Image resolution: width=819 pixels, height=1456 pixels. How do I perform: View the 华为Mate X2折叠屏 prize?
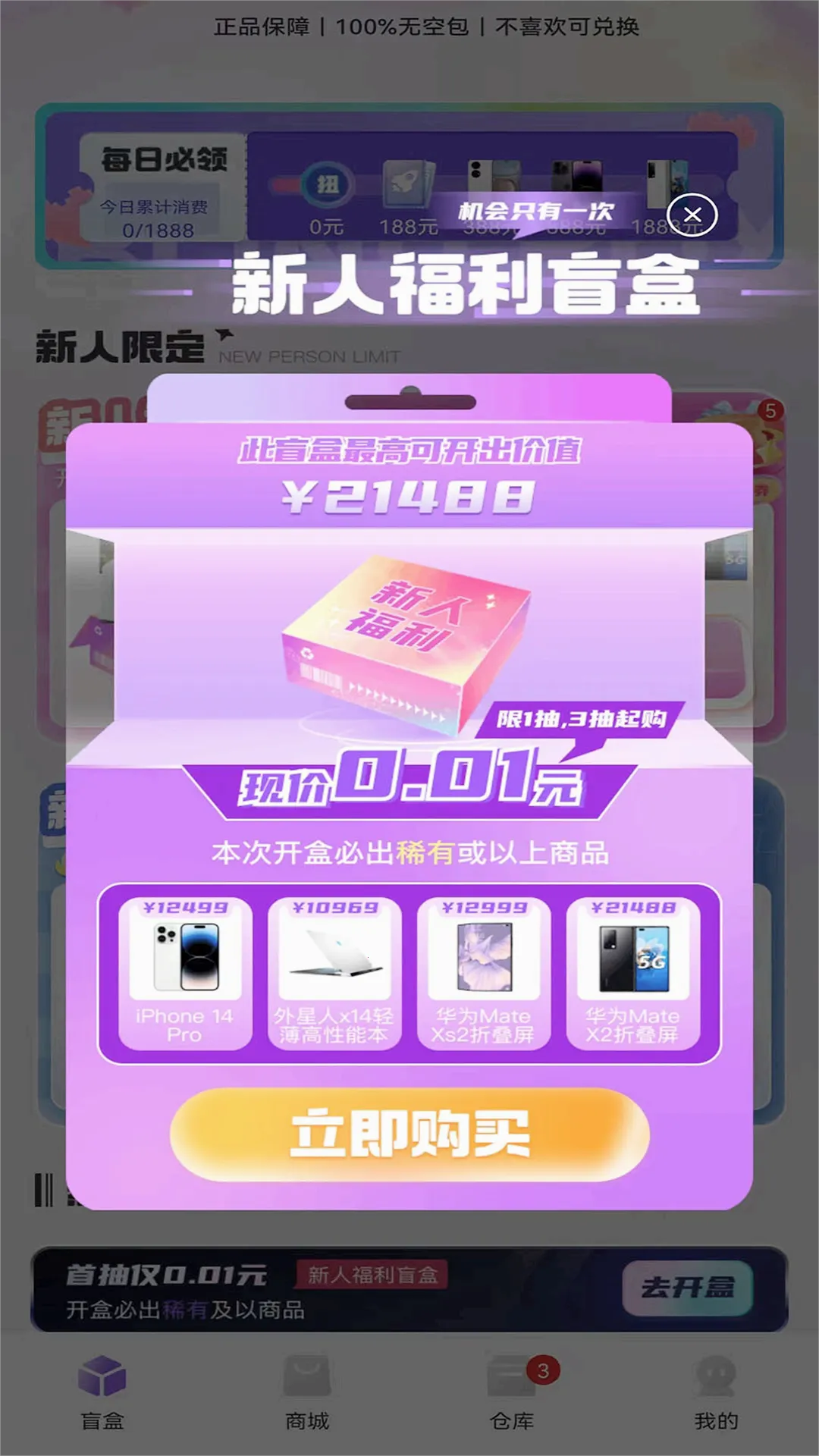click(633, 973)
